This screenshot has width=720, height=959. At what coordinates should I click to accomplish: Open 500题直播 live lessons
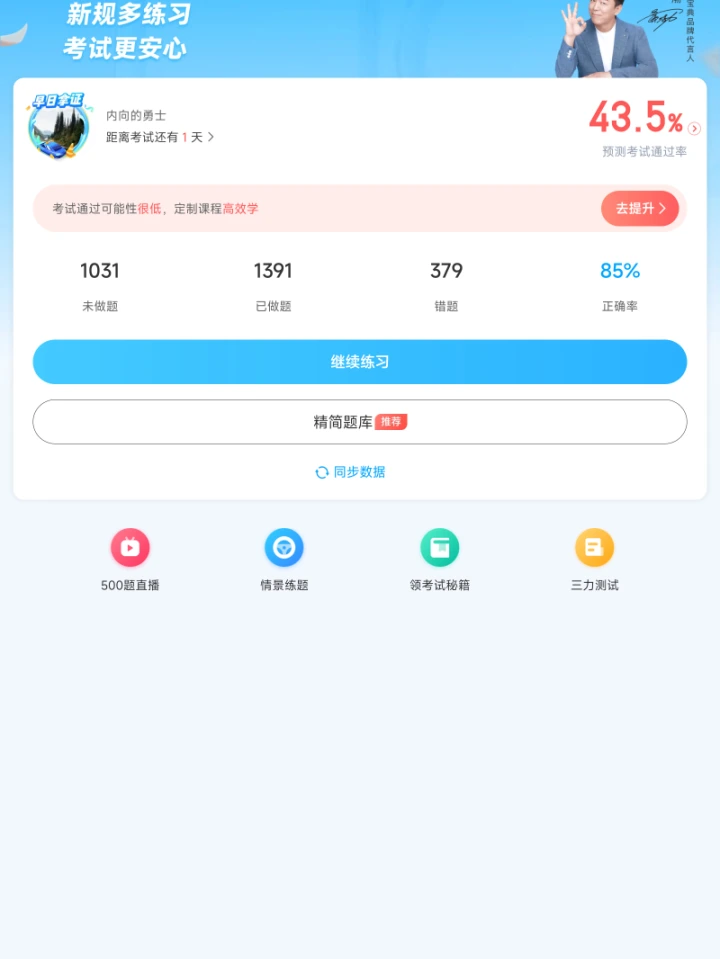tap(130, 560)
